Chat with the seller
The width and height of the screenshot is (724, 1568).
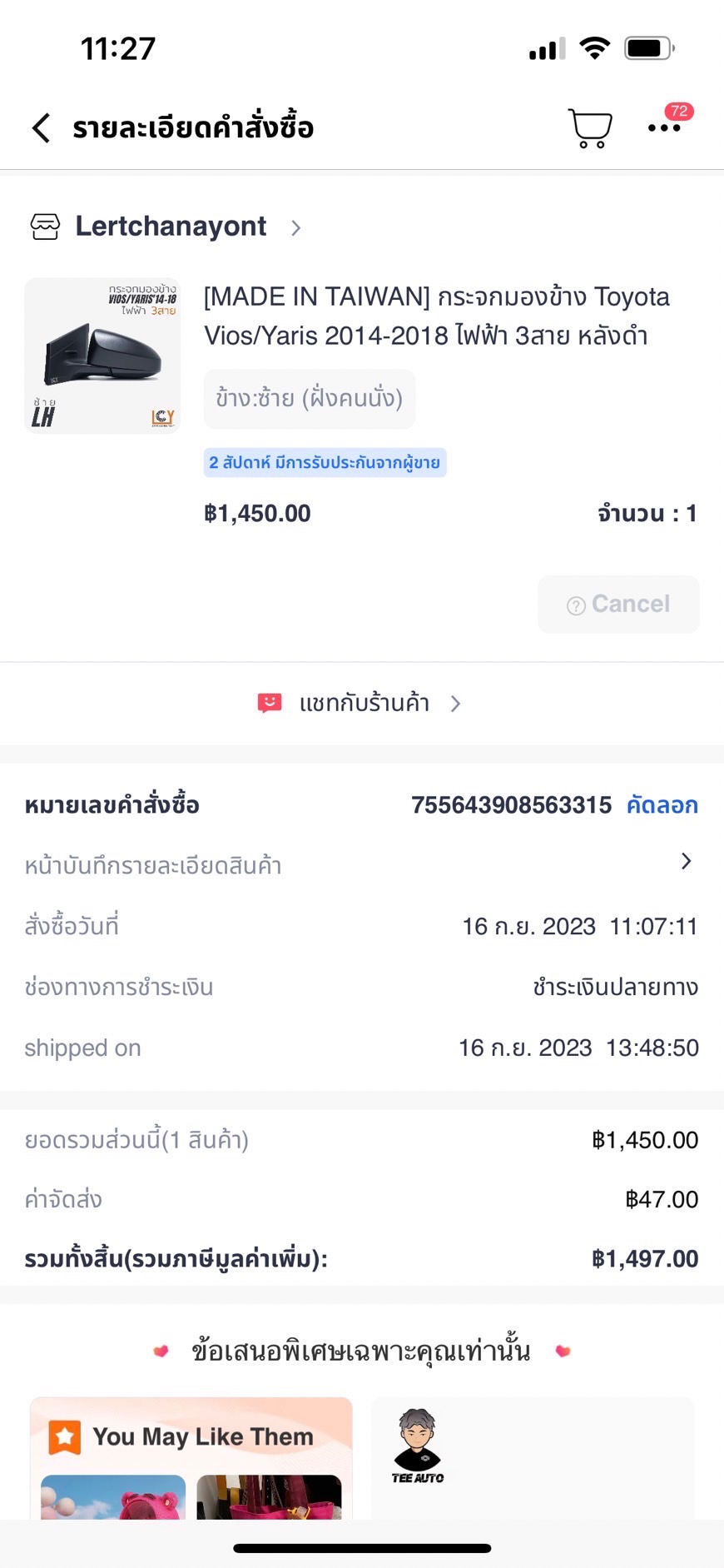click(x=361, y=704)
